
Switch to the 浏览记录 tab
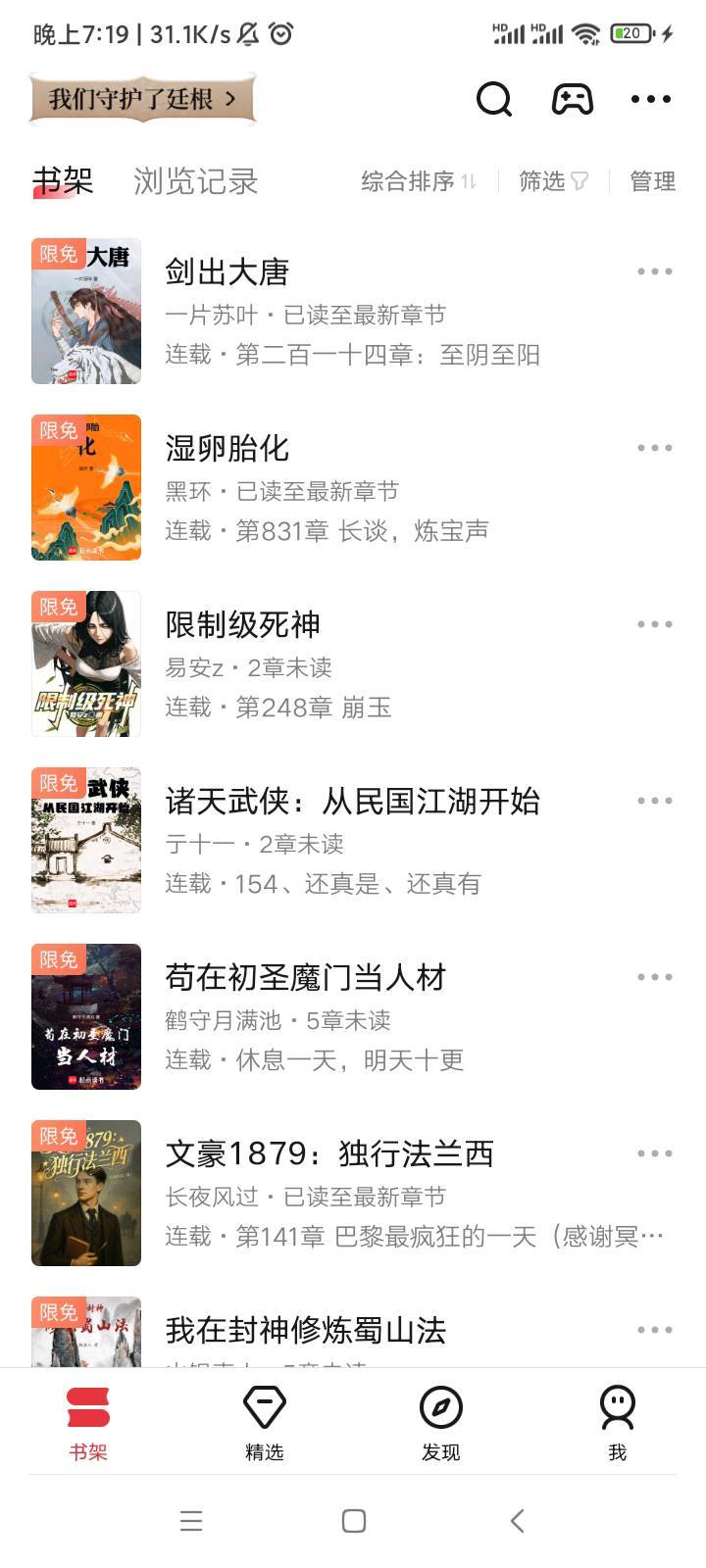pos(196,181)
